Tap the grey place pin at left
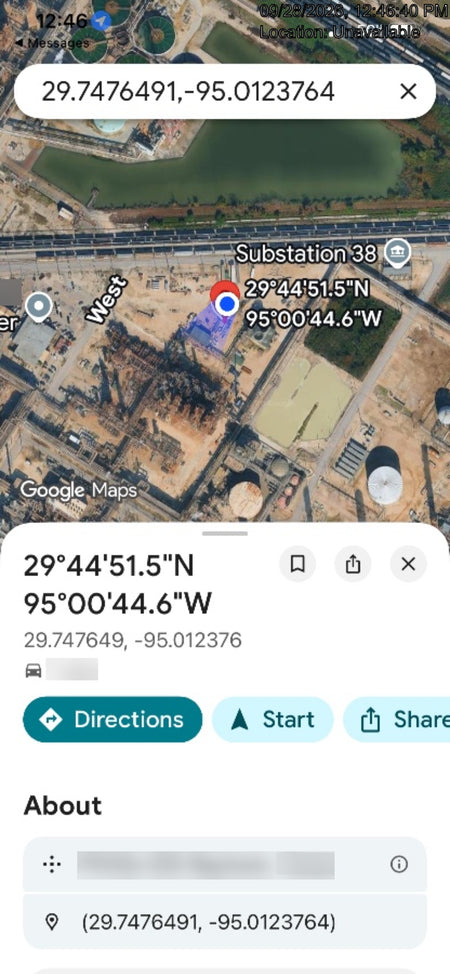Viewport: 450px width, 974px height. click(40, 307)
